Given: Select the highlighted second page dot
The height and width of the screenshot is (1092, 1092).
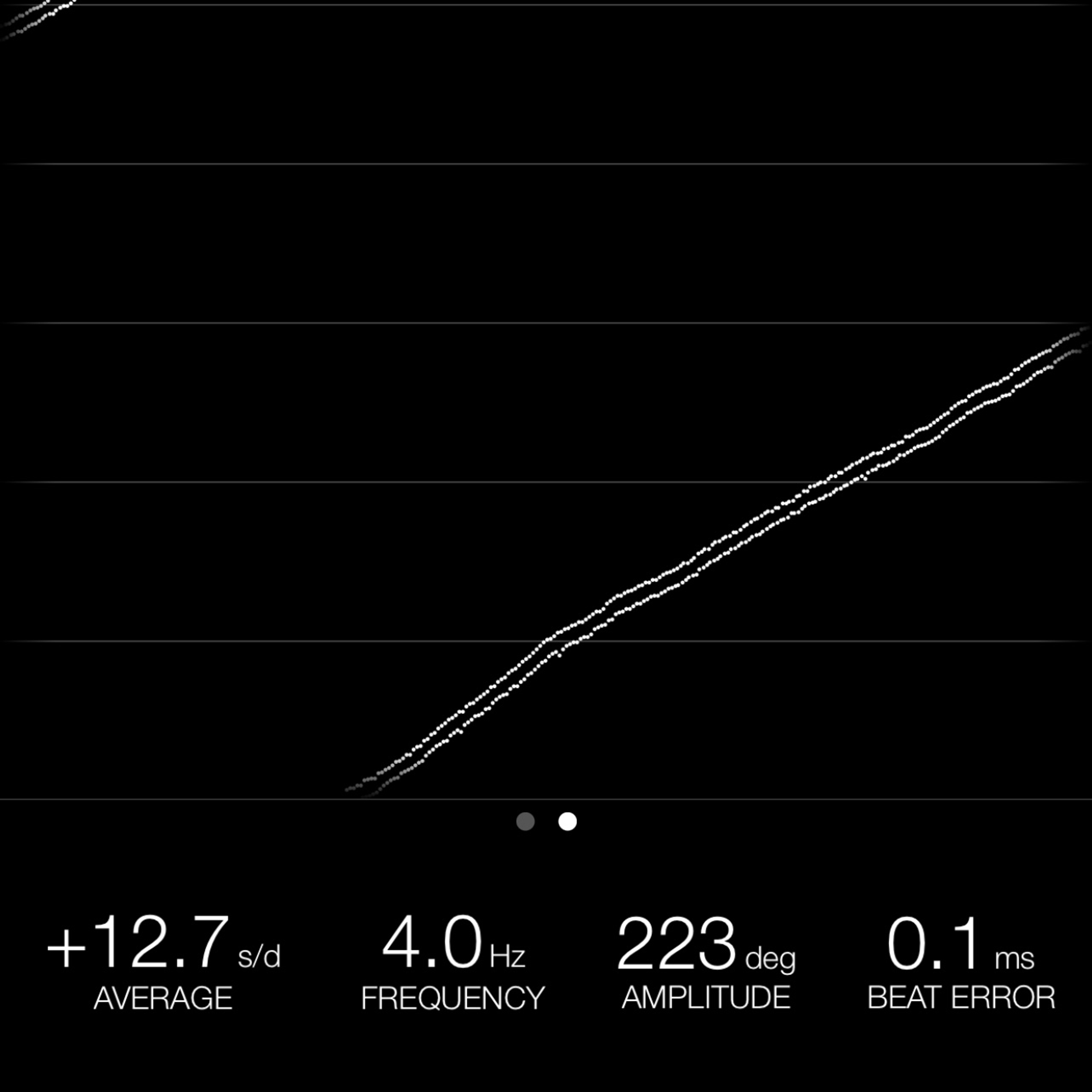Looking at the screenshot, I should [568, 821].
